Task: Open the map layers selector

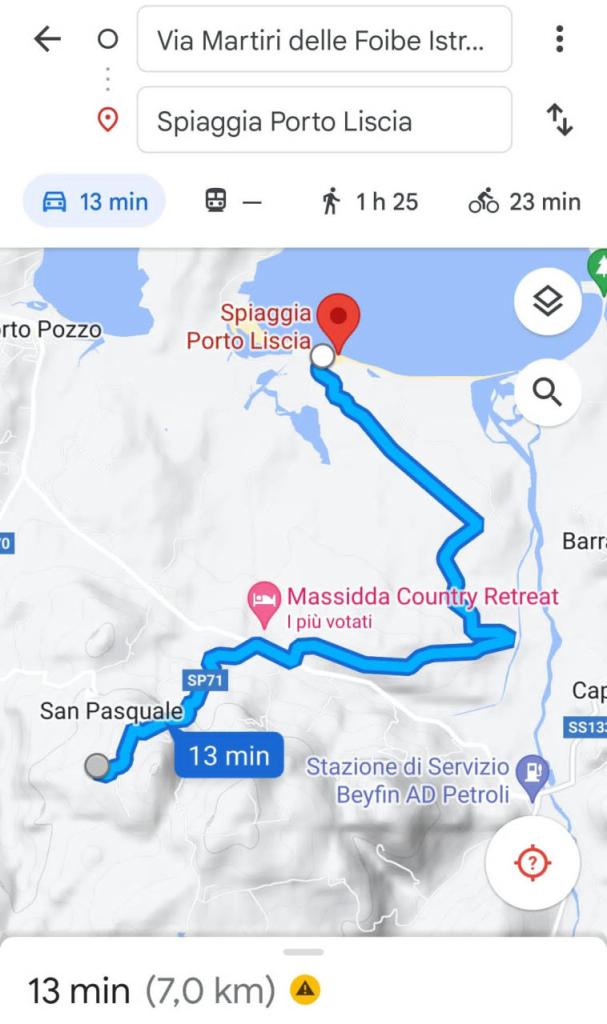Action: 547,302
